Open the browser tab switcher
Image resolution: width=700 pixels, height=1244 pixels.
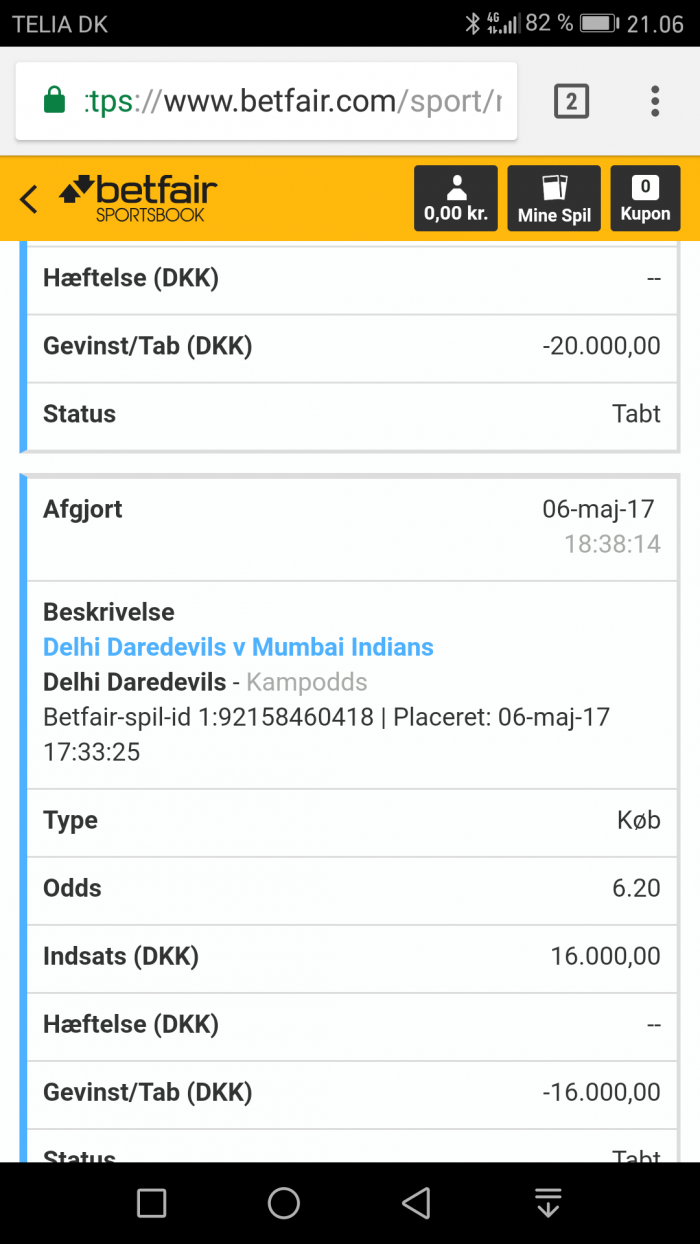click(x=571, y=101)
